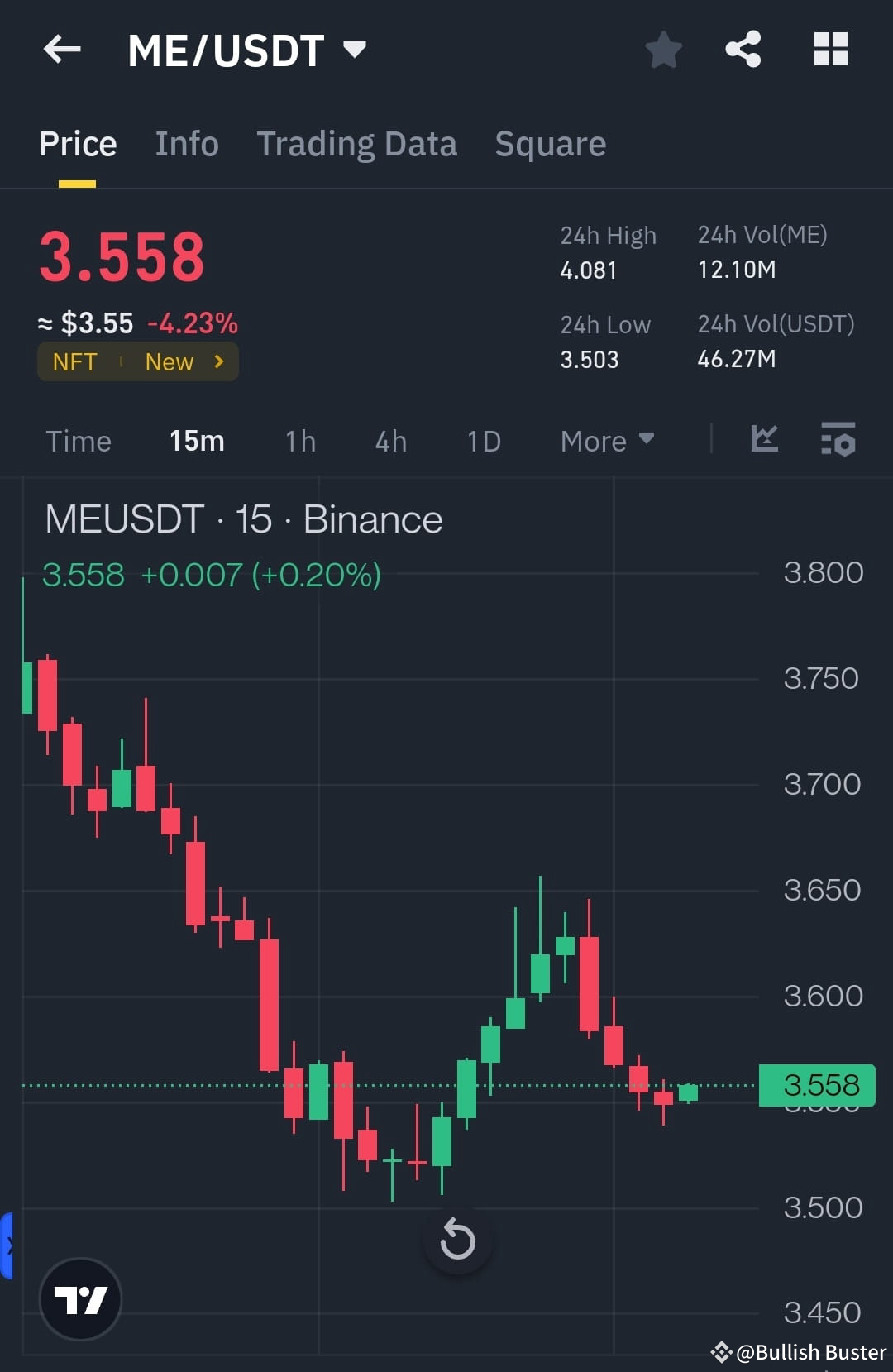Select the chart style icon beside timeframes
Image resolution: width=893 pixels, height=1372 pixels.
pyautogui.click(x=763, y=441)
